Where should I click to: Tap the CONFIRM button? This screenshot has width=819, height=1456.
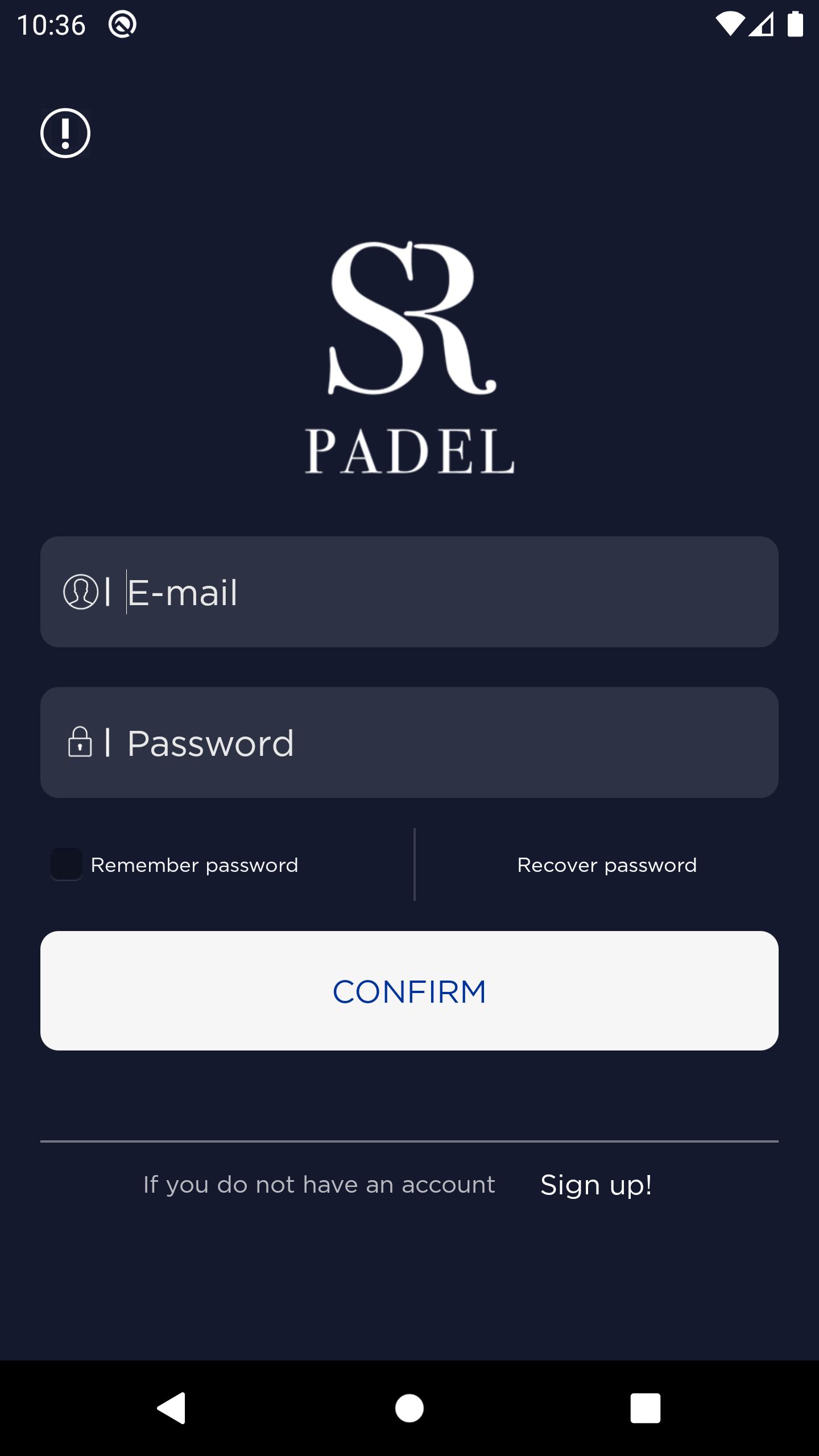pyautogui.click(x=409, y=991)
